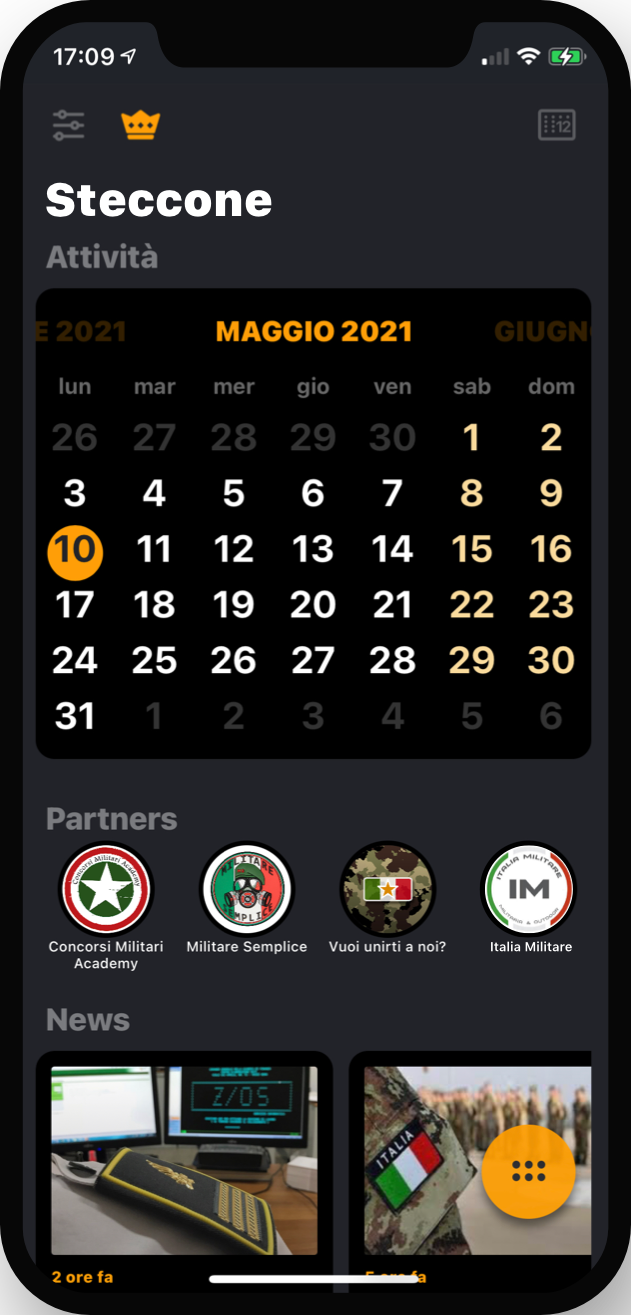Open Concorsi Militari Academy partner

click(x=106, y=890)
